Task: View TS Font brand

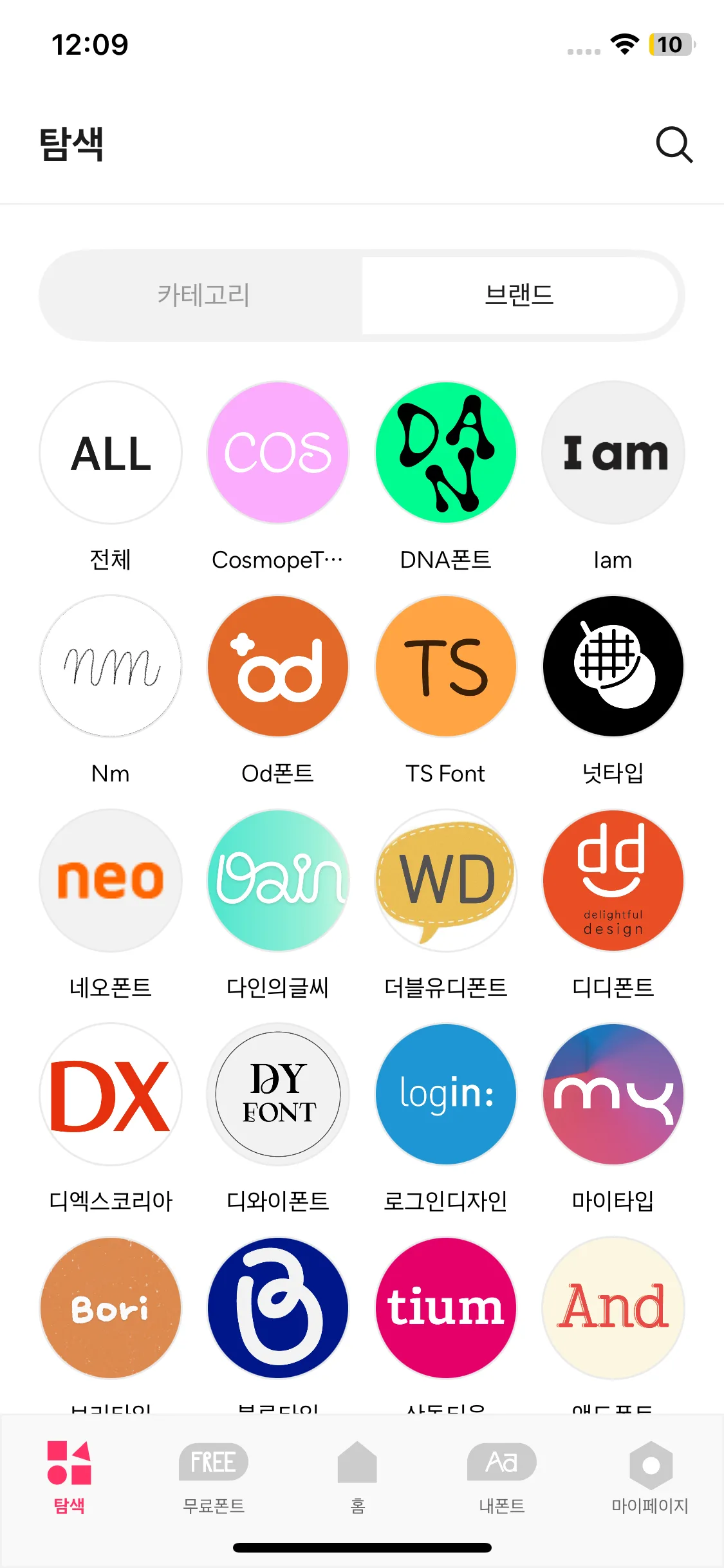Action: (445, 666)
